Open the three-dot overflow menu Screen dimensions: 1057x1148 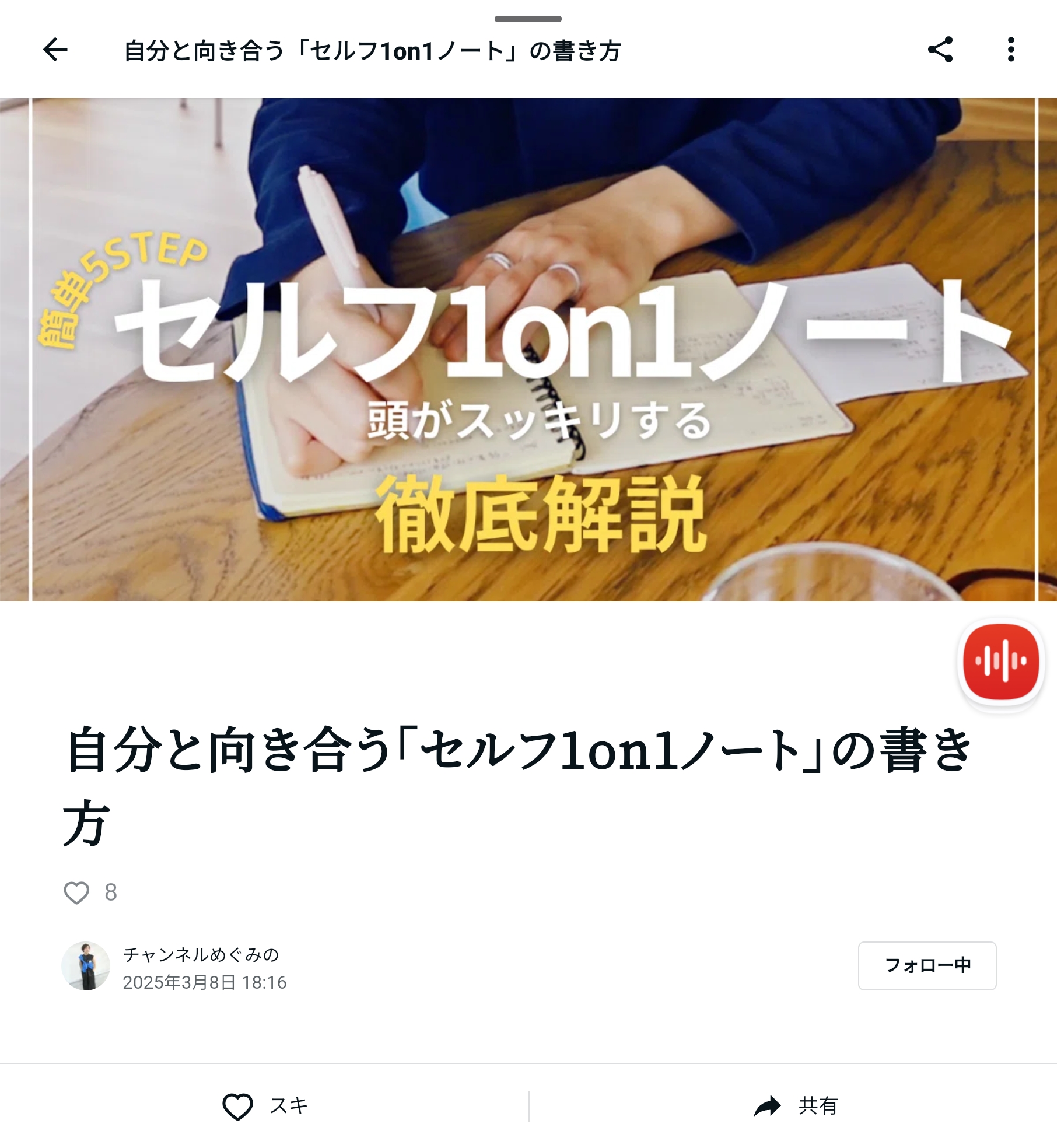click(x=1011, y=50)
